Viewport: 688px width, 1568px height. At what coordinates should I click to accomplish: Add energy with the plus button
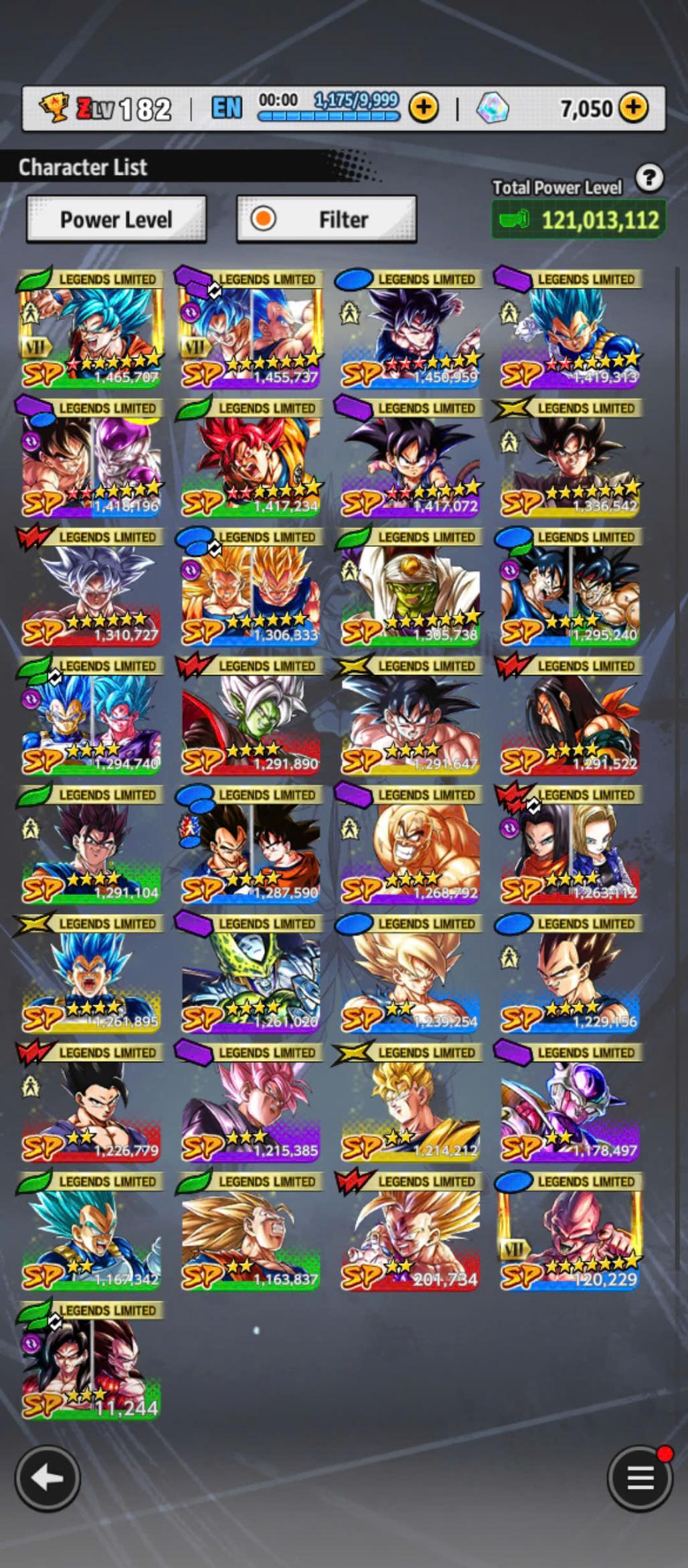(424, 107)
